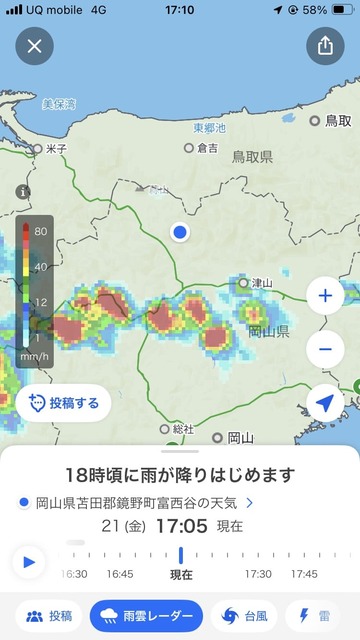Close the rain radar map
The width and height of the screenshot is (360, 640).
tap(34, 46)
